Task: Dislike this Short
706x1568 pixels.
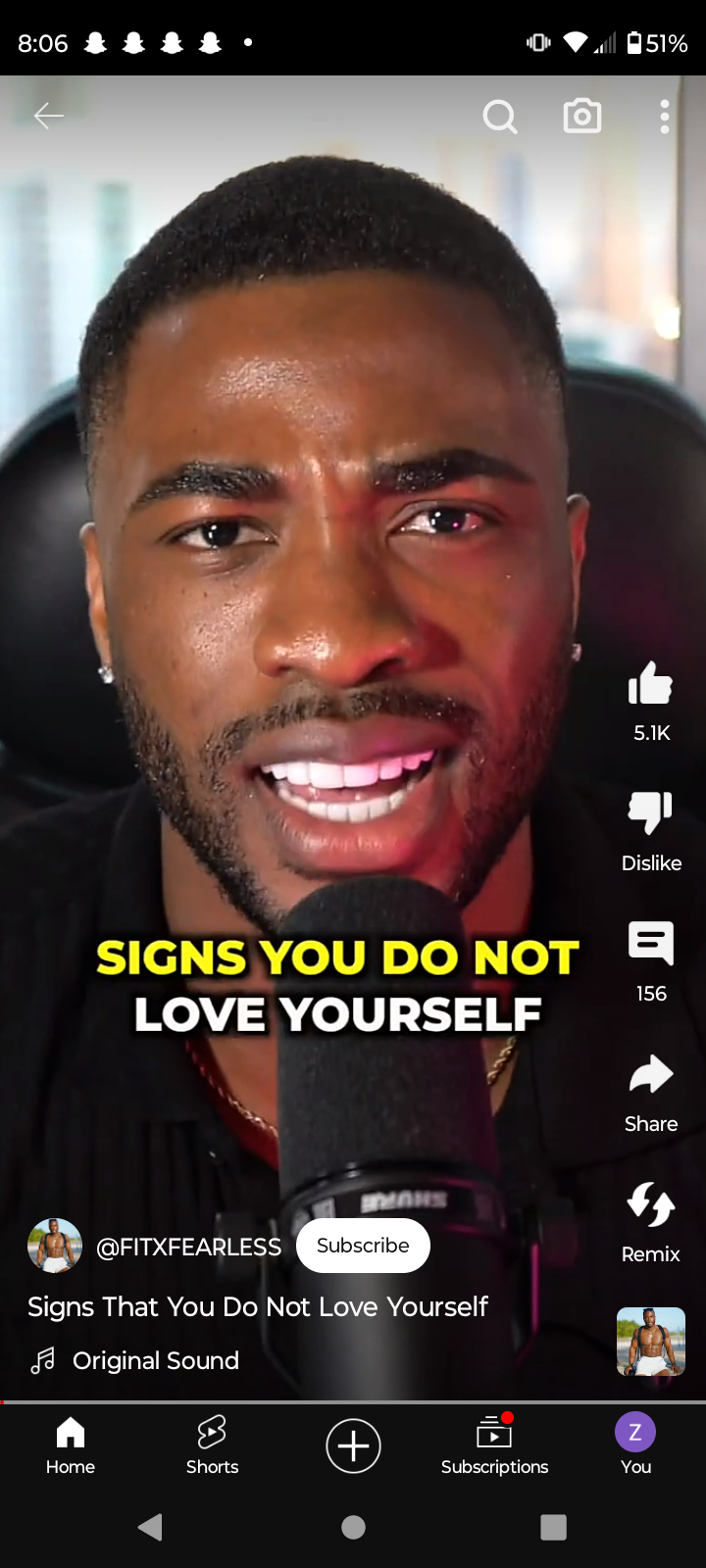Action: click(651, 813)
